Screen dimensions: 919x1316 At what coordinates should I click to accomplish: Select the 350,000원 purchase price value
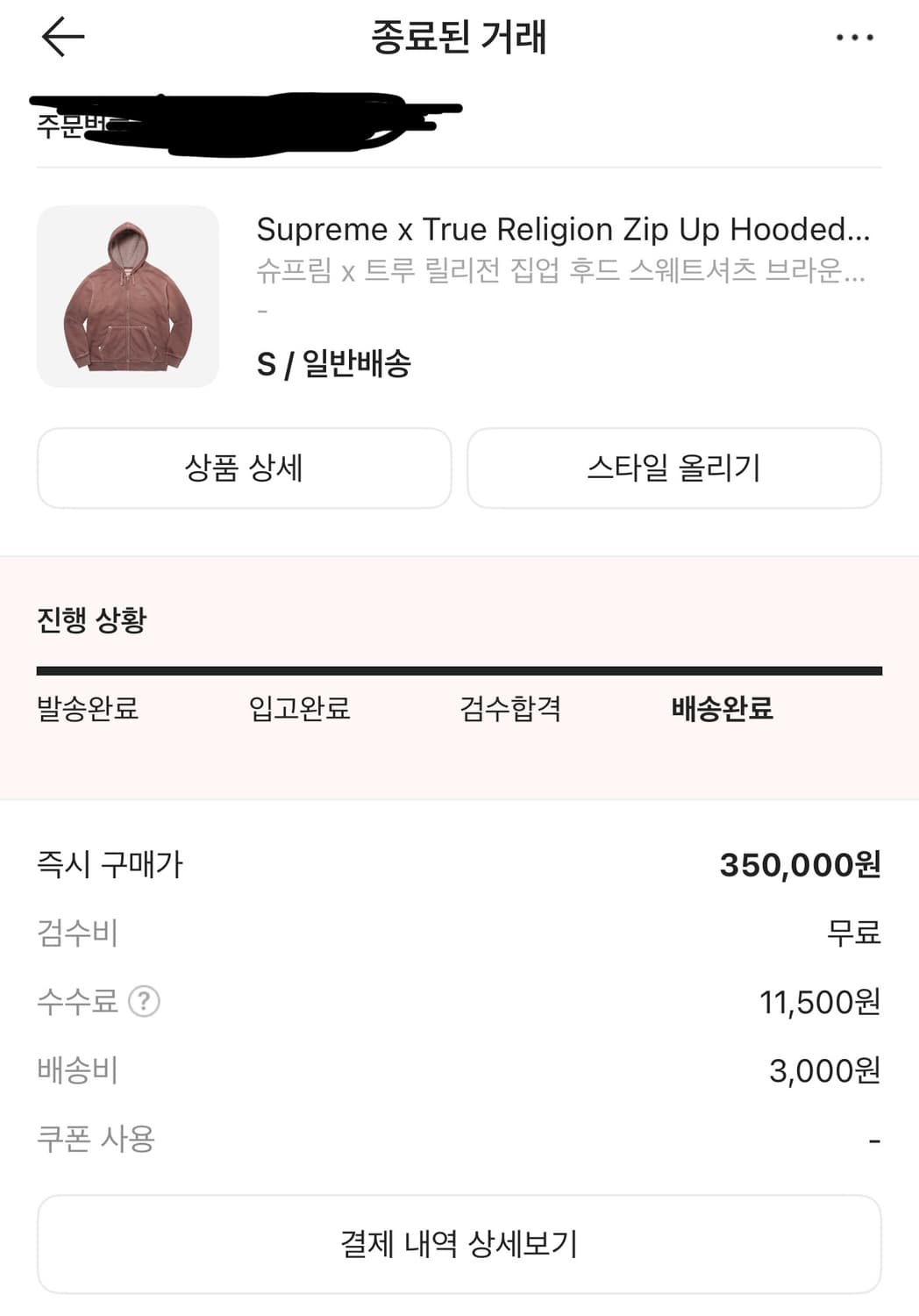coord(800,864)
